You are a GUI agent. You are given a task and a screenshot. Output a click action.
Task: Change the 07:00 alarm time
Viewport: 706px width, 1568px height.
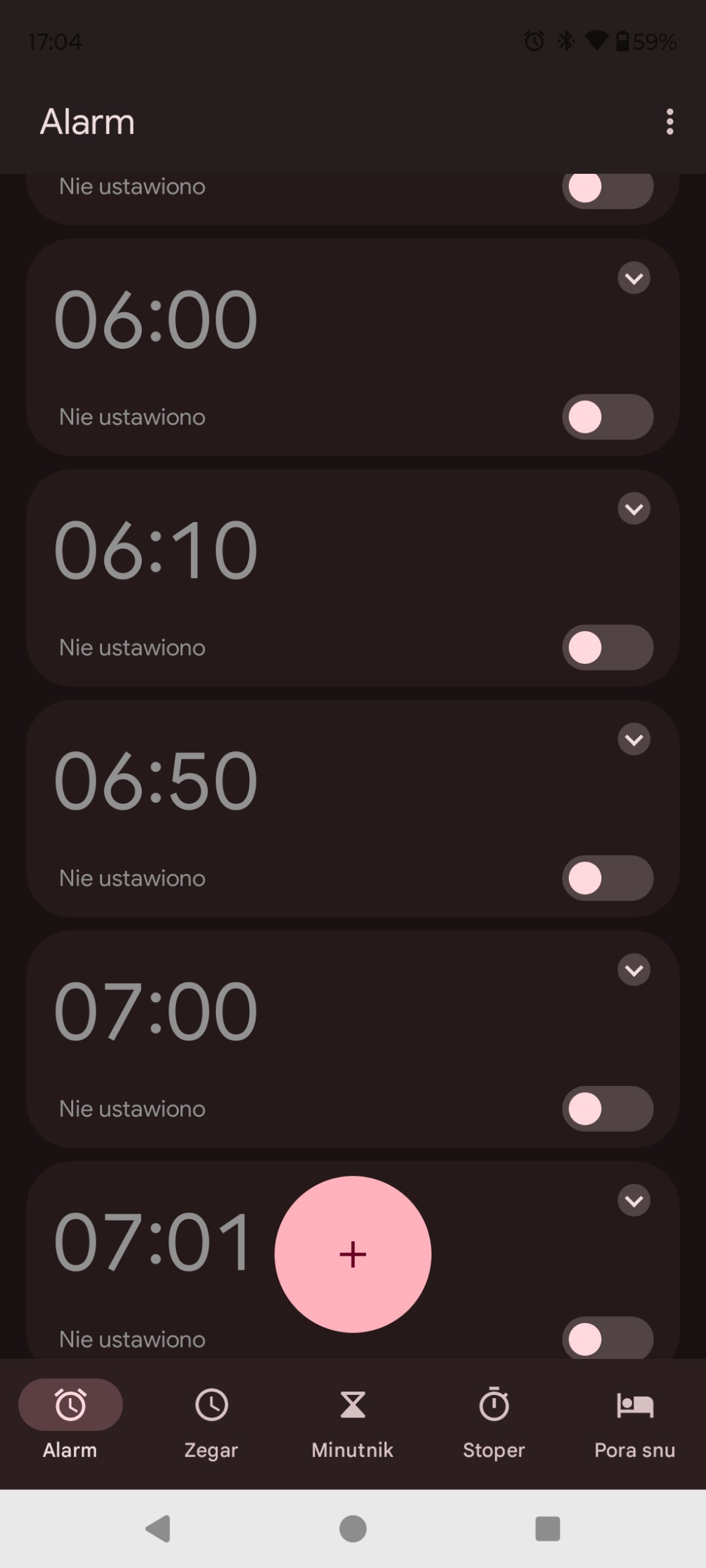(155, 1011)
